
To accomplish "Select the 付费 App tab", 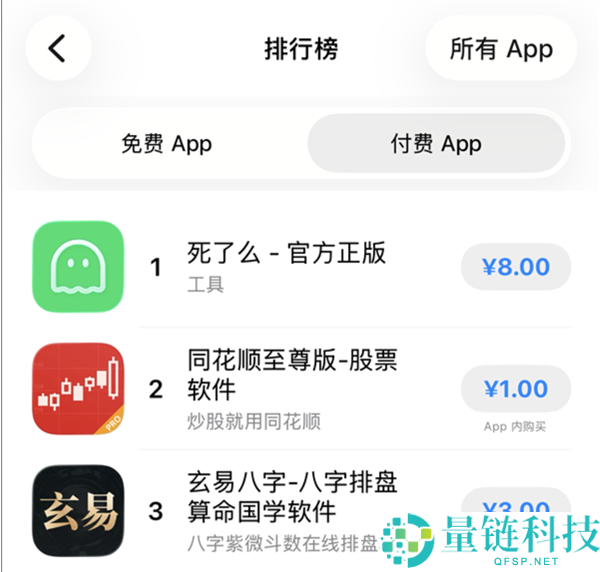I will point(436,144).
